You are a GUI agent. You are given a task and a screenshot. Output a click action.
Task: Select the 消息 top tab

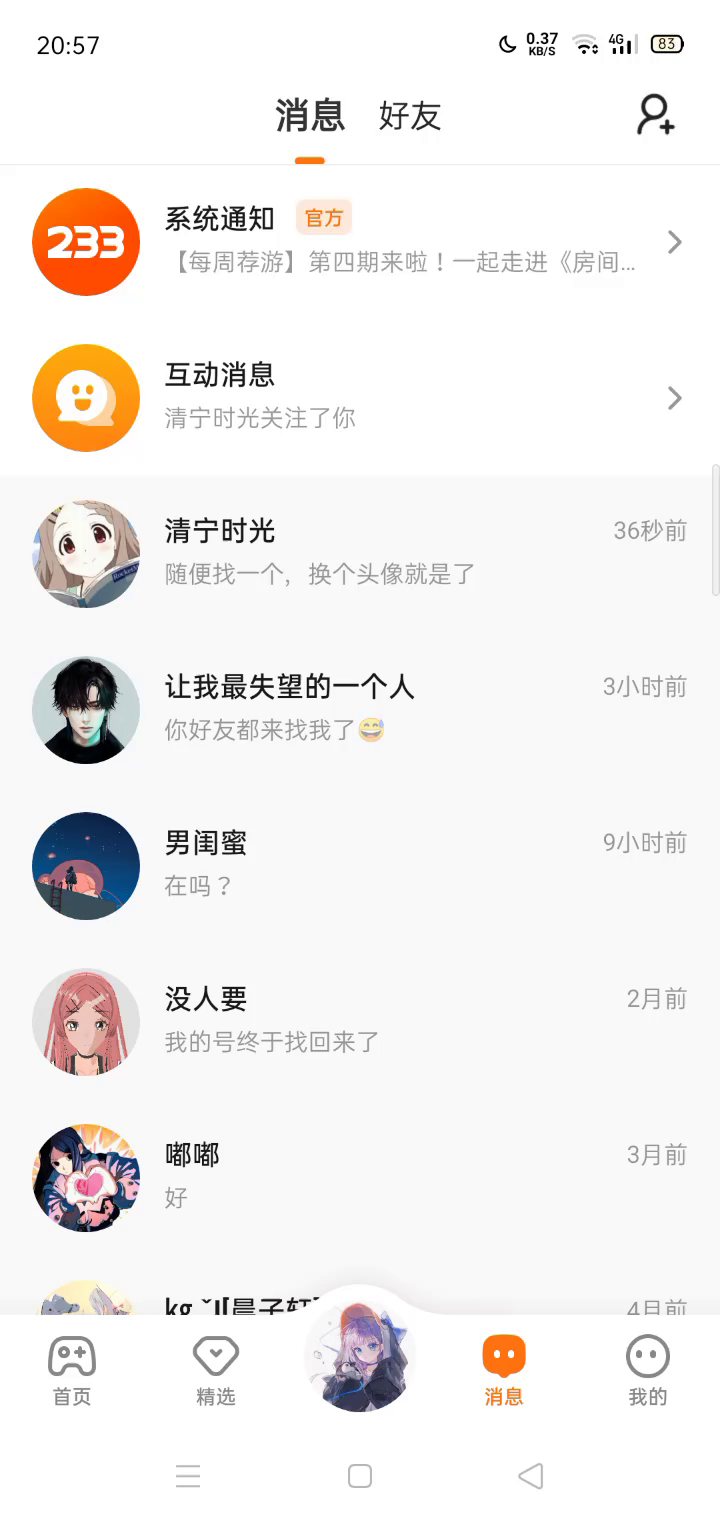click(x=310, y=116)
